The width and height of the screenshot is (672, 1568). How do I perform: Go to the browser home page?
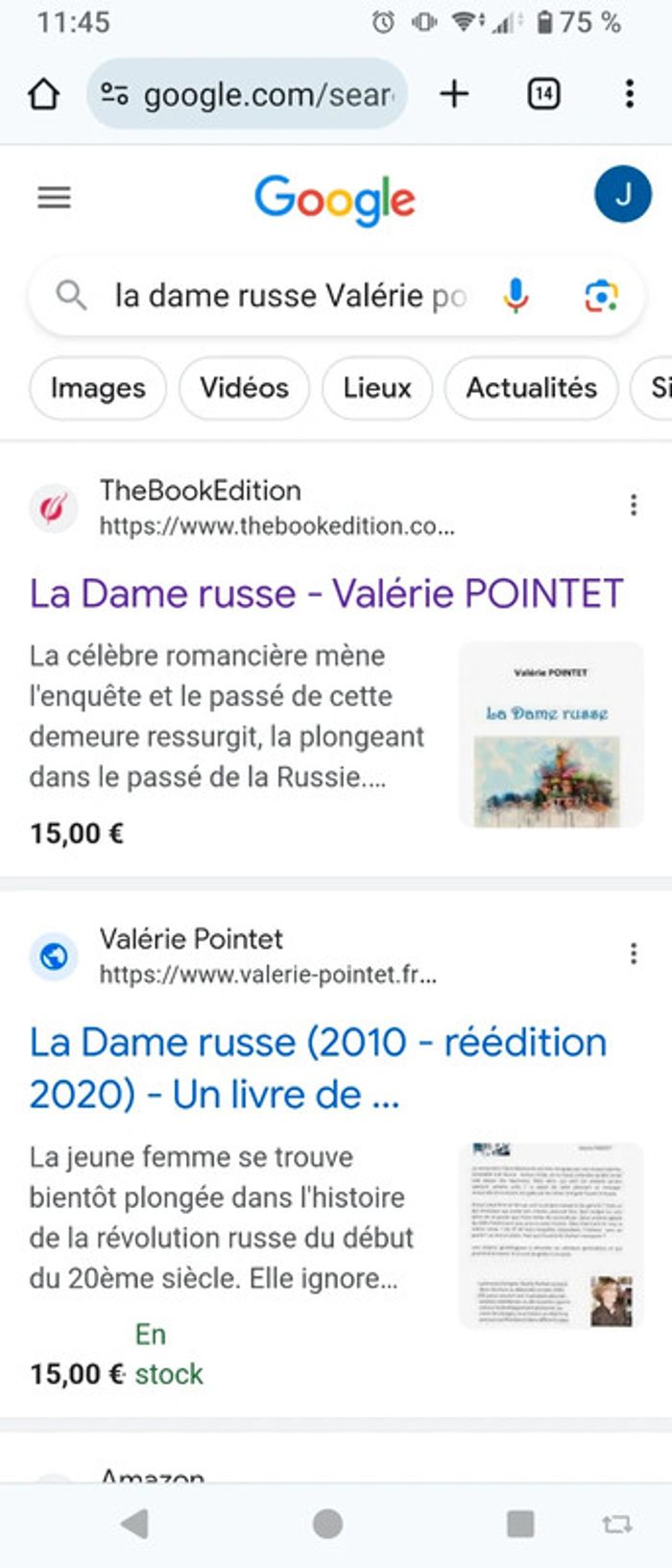pos(44,94)
